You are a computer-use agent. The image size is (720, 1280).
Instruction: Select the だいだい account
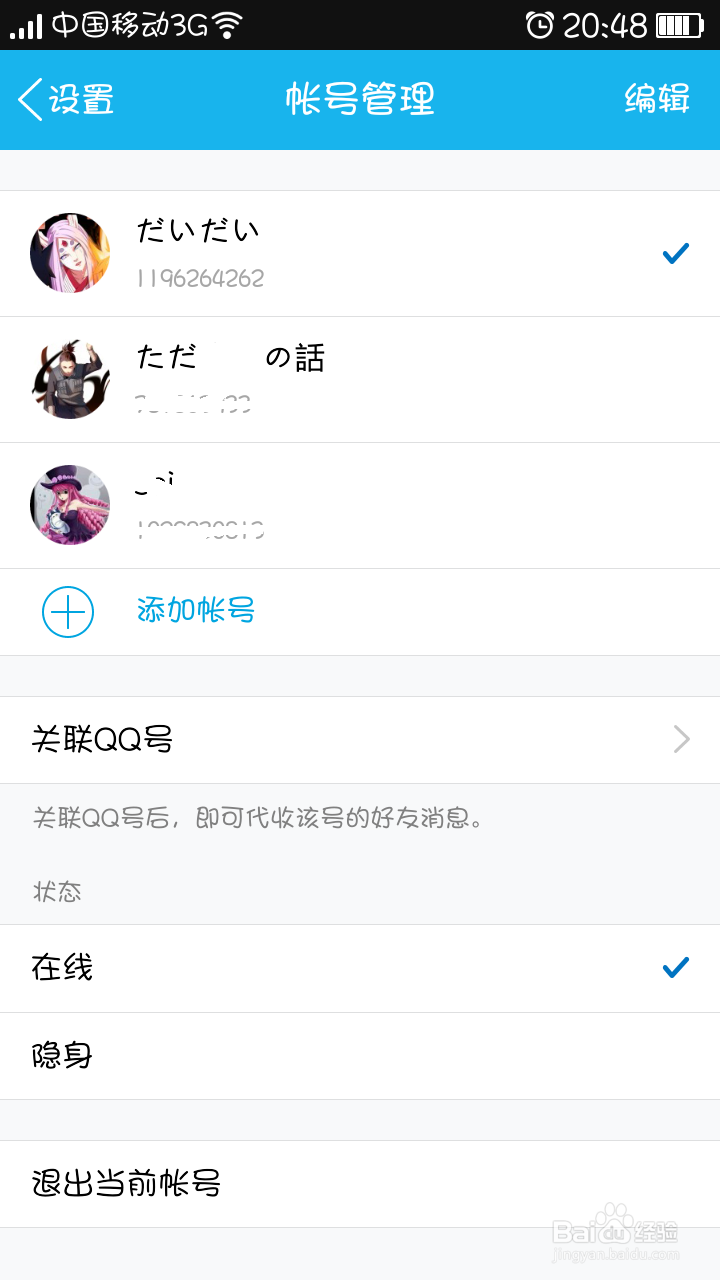(360, 253)
